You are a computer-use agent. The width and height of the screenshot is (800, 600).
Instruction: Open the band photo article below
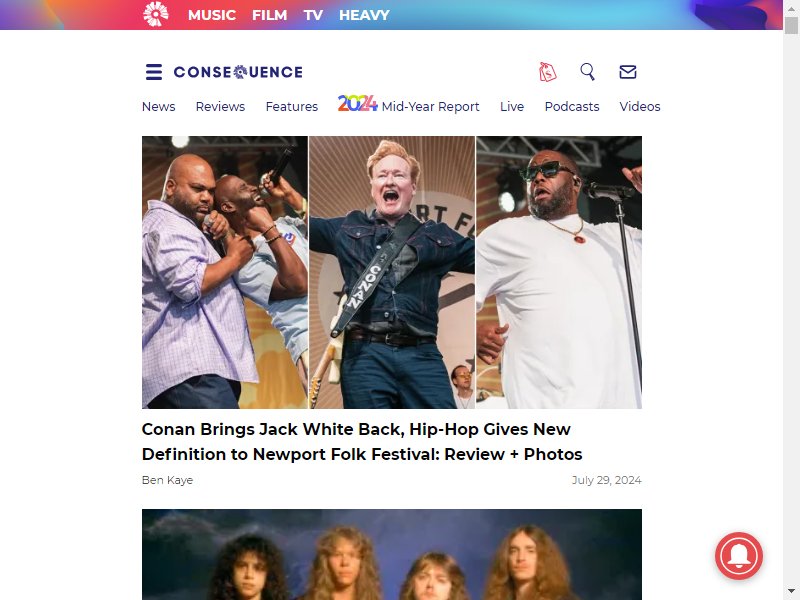pos(391,555)
